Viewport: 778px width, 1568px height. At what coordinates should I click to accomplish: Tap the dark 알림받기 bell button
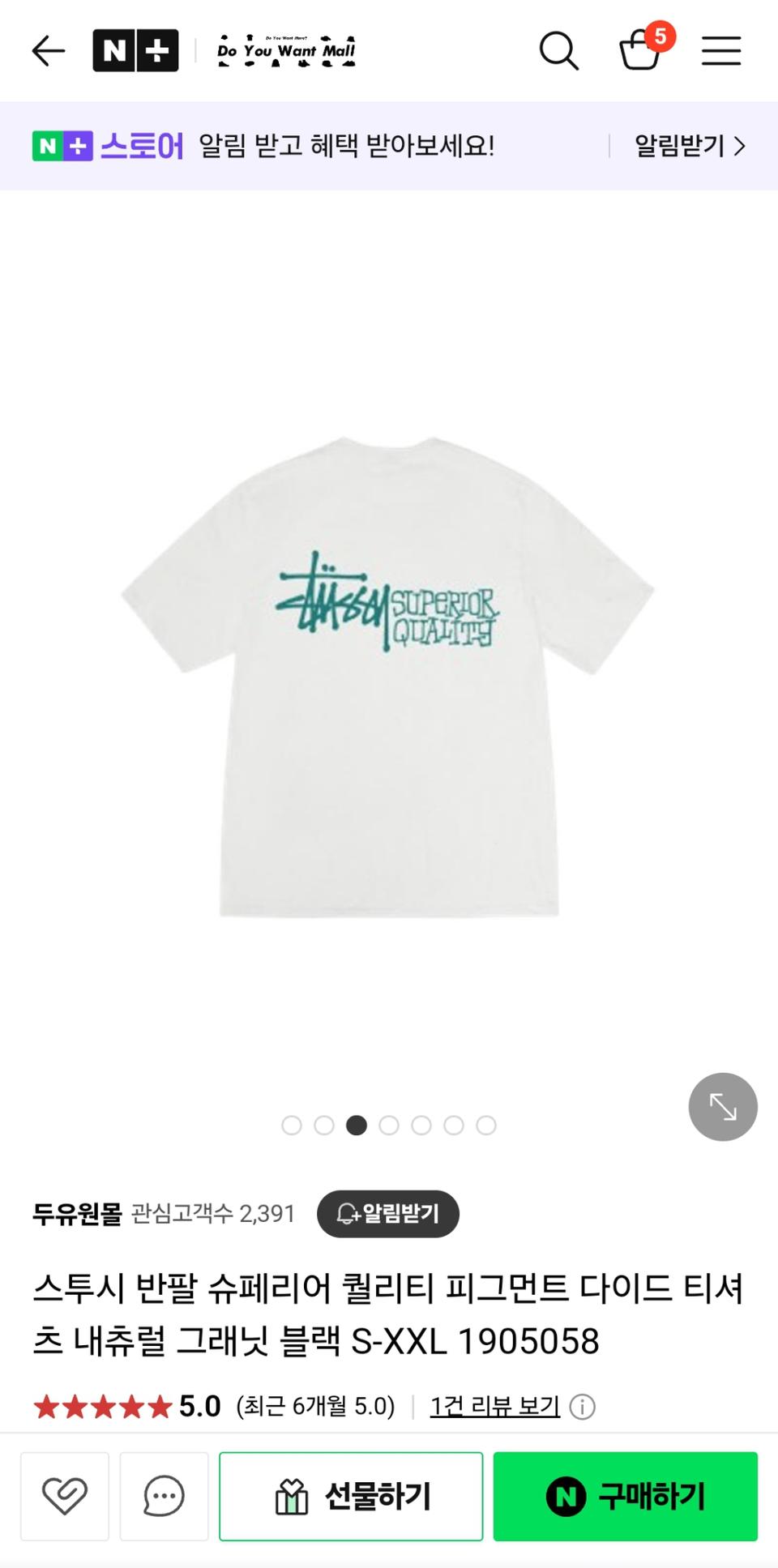(388, 1214)
